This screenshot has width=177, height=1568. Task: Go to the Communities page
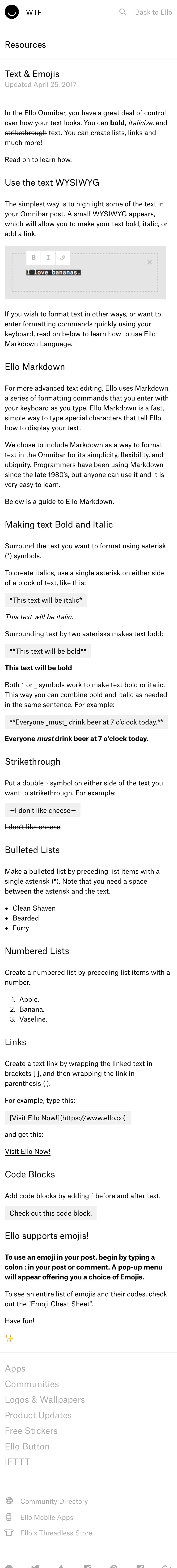point(32,1384)
